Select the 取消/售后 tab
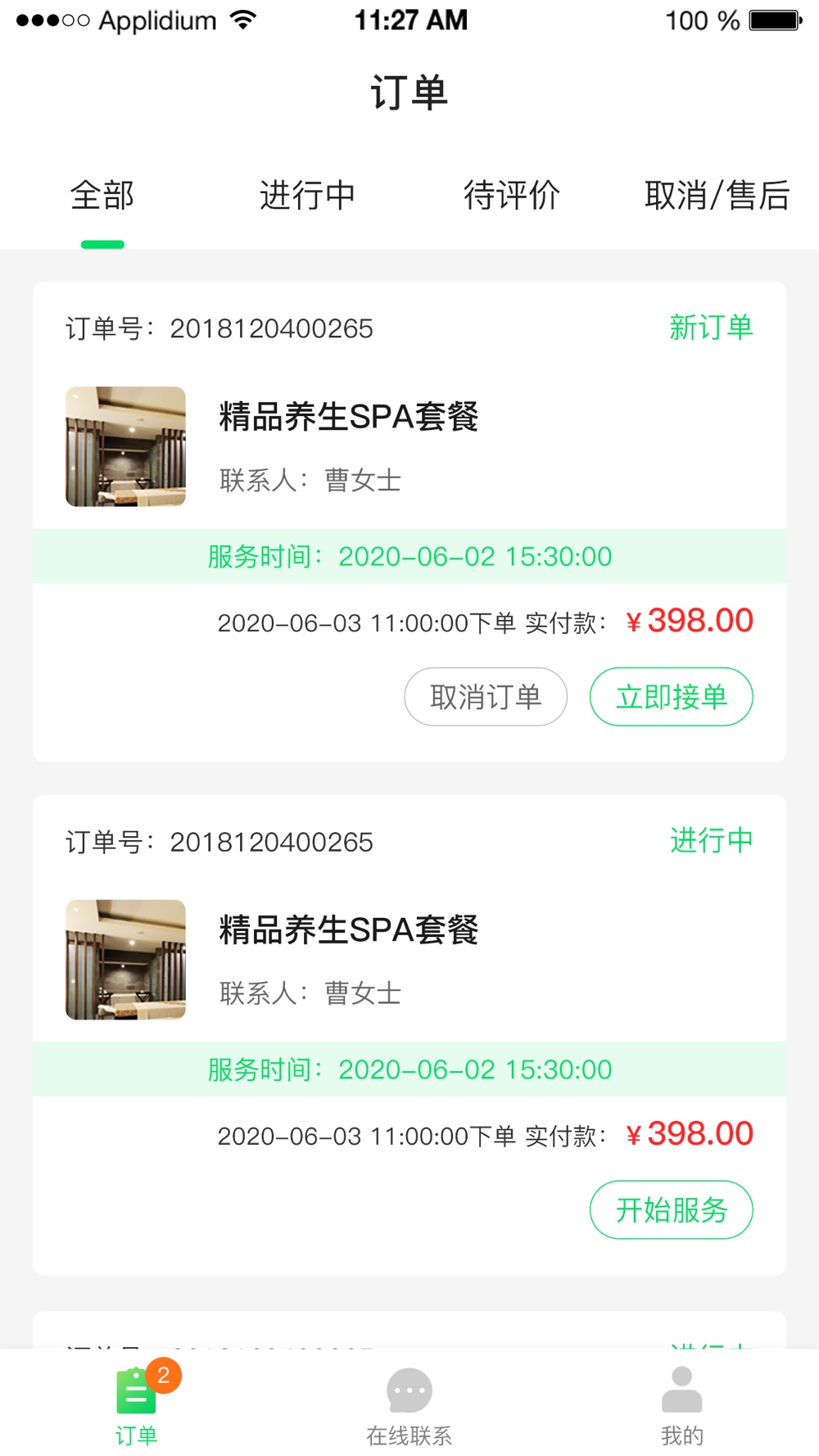This screenshot has width=819, height=1456. pyautogui.click(x=717, y=196)
